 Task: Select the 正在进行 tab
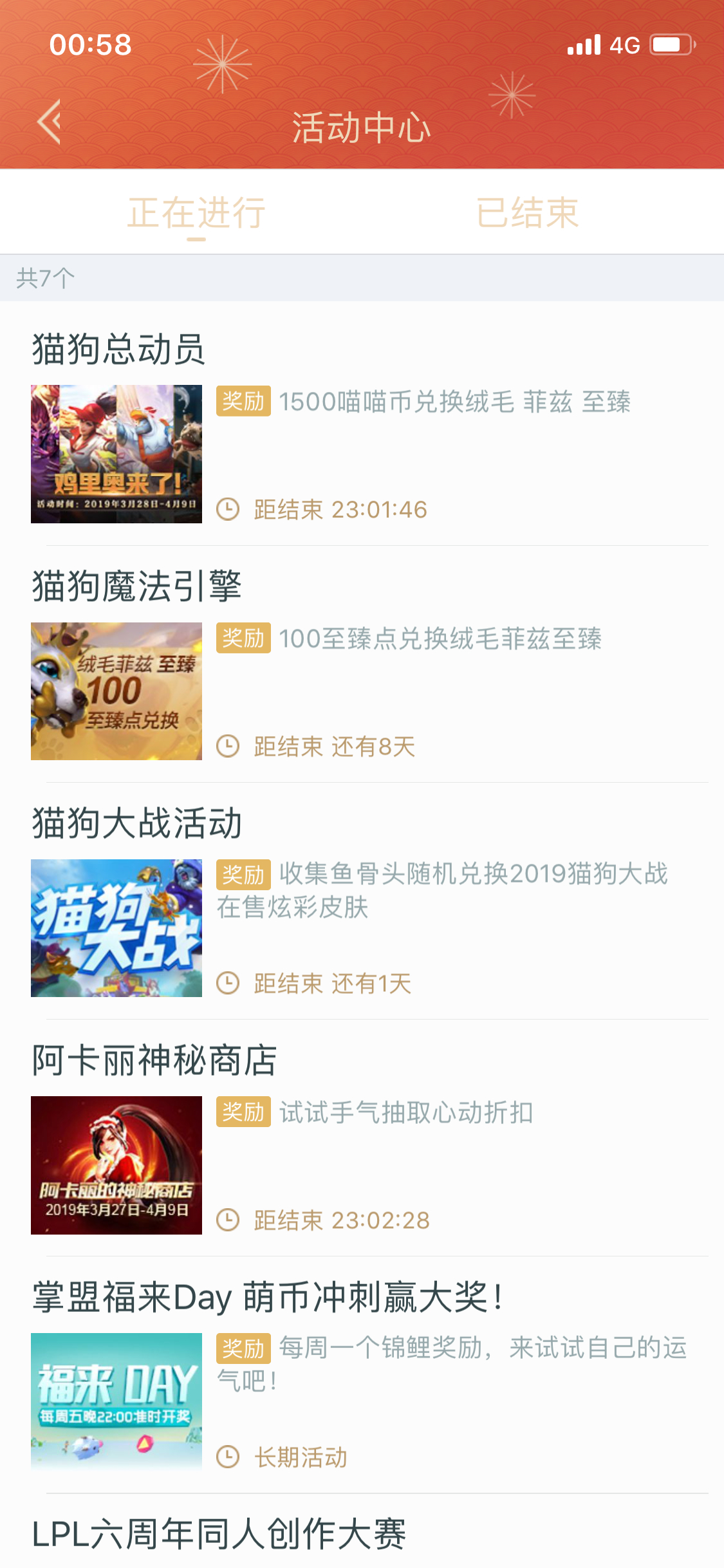pyautogui.click(x=196, y=212)
